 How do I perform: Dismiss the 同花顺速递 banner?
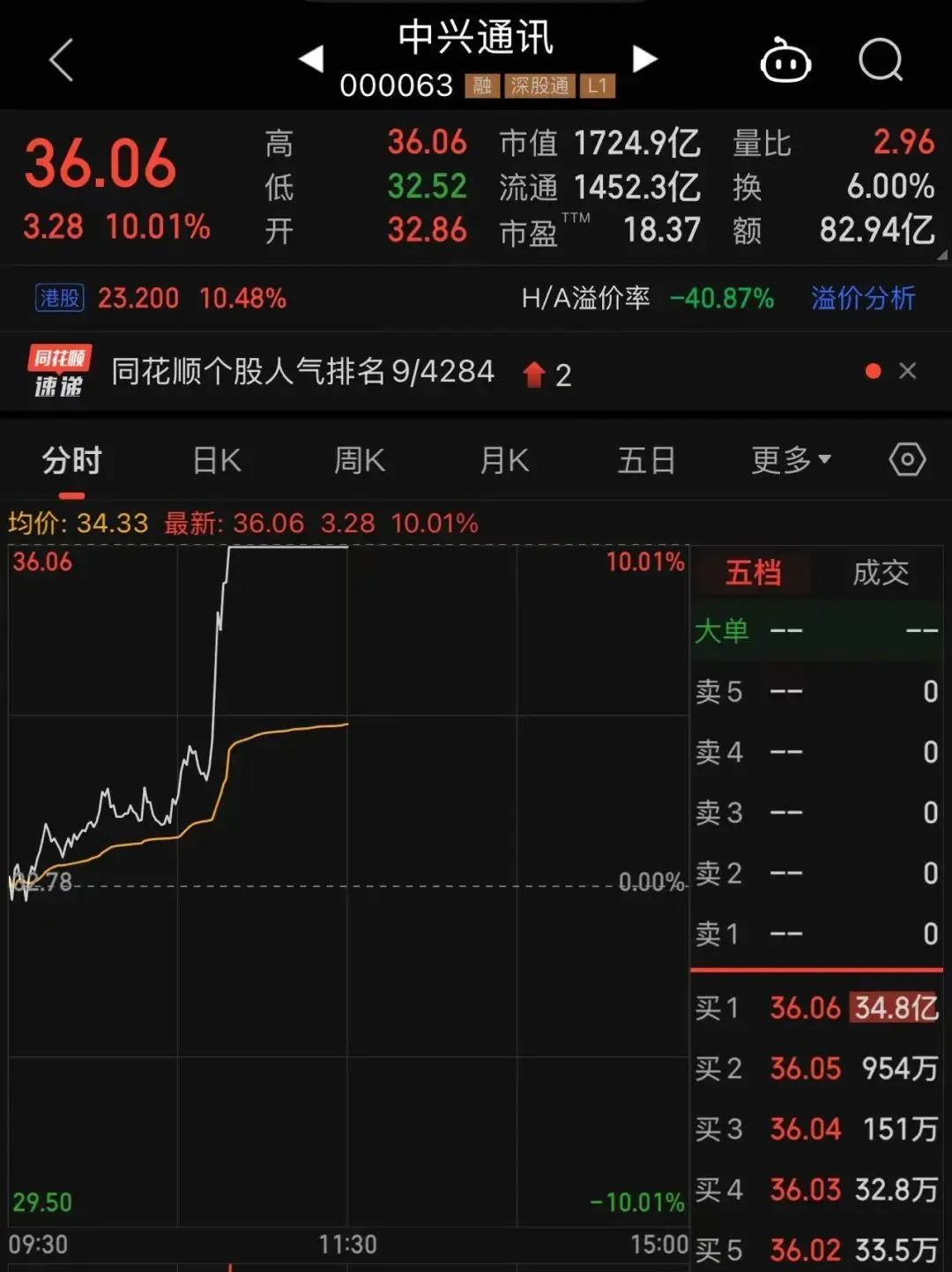[x=907, y=371]
